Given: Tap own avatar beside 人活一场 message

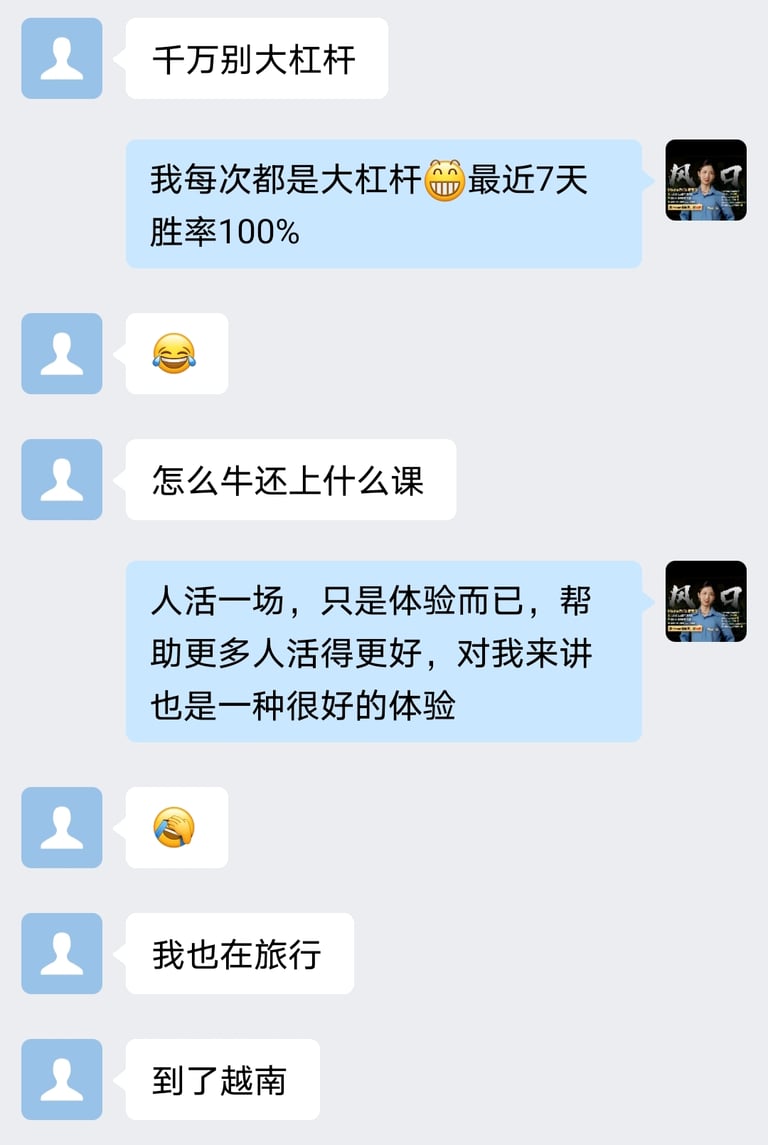Looking at the screenshot, I should click(706, 601).
